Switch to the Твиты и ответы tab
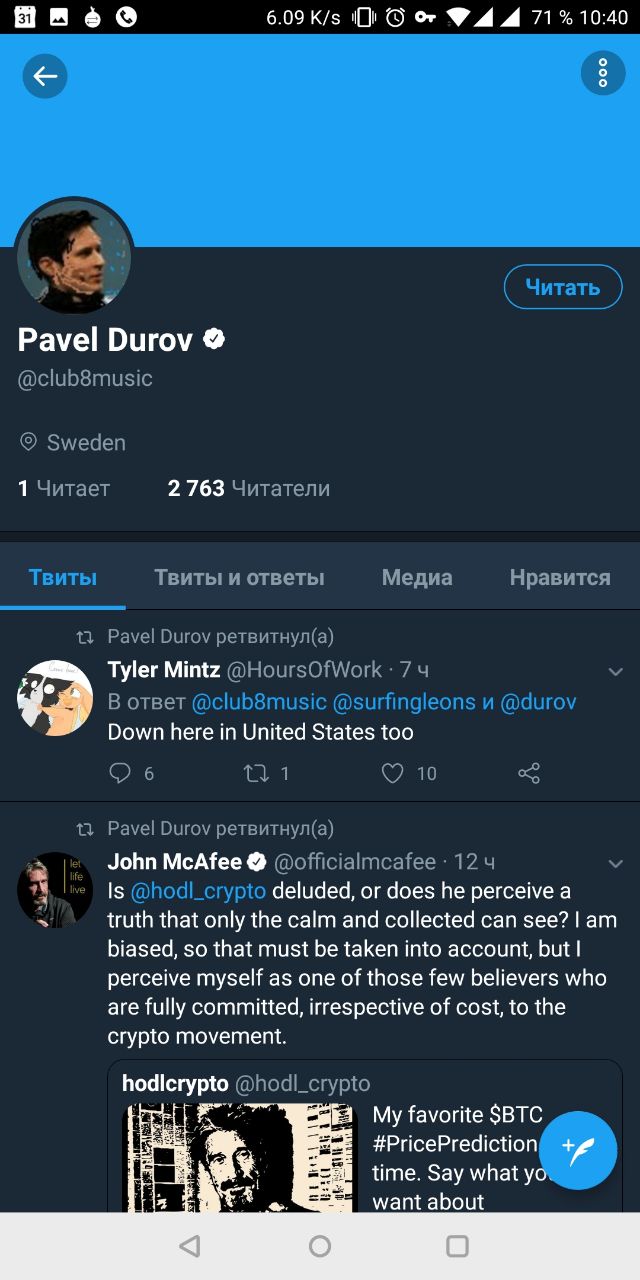The width and height of the screenshot is (640, 1280). [x=239, y=577]
